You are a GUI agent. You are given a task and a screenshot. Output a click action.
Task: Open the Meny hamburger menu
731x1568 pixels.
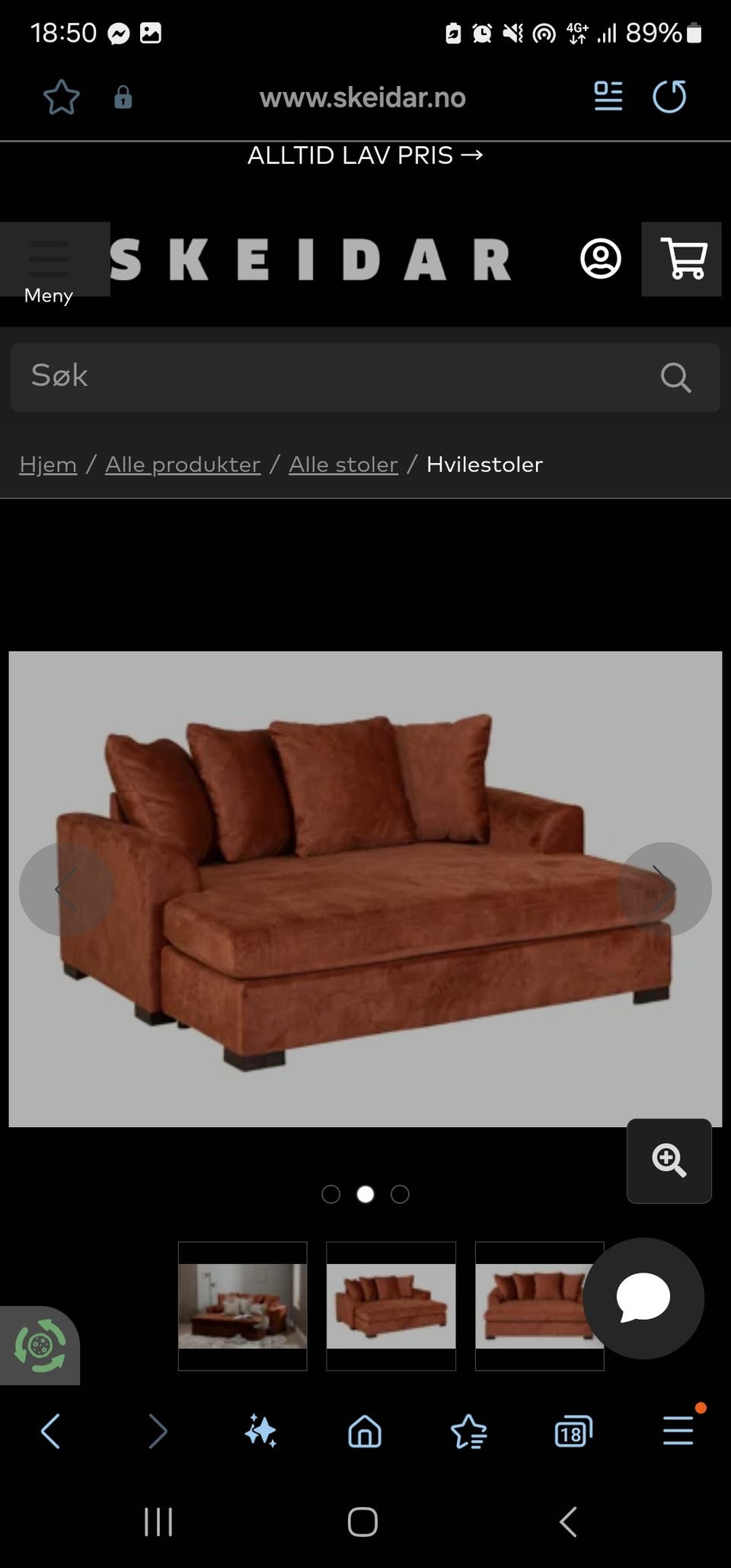pyautogui.click(x=47, y=259)
